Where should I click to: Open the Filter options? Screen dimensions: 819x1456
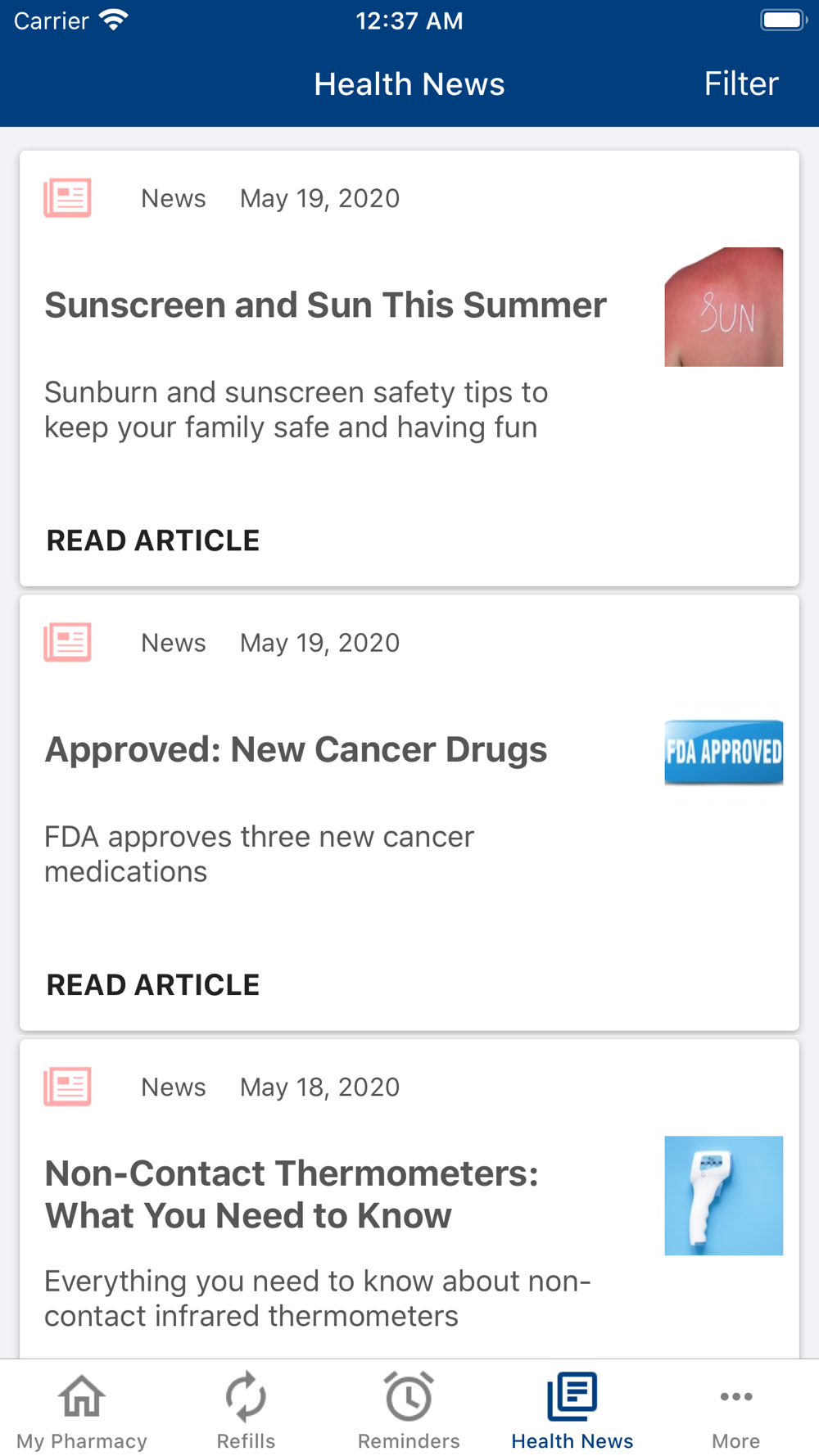[x=740, y=84]
